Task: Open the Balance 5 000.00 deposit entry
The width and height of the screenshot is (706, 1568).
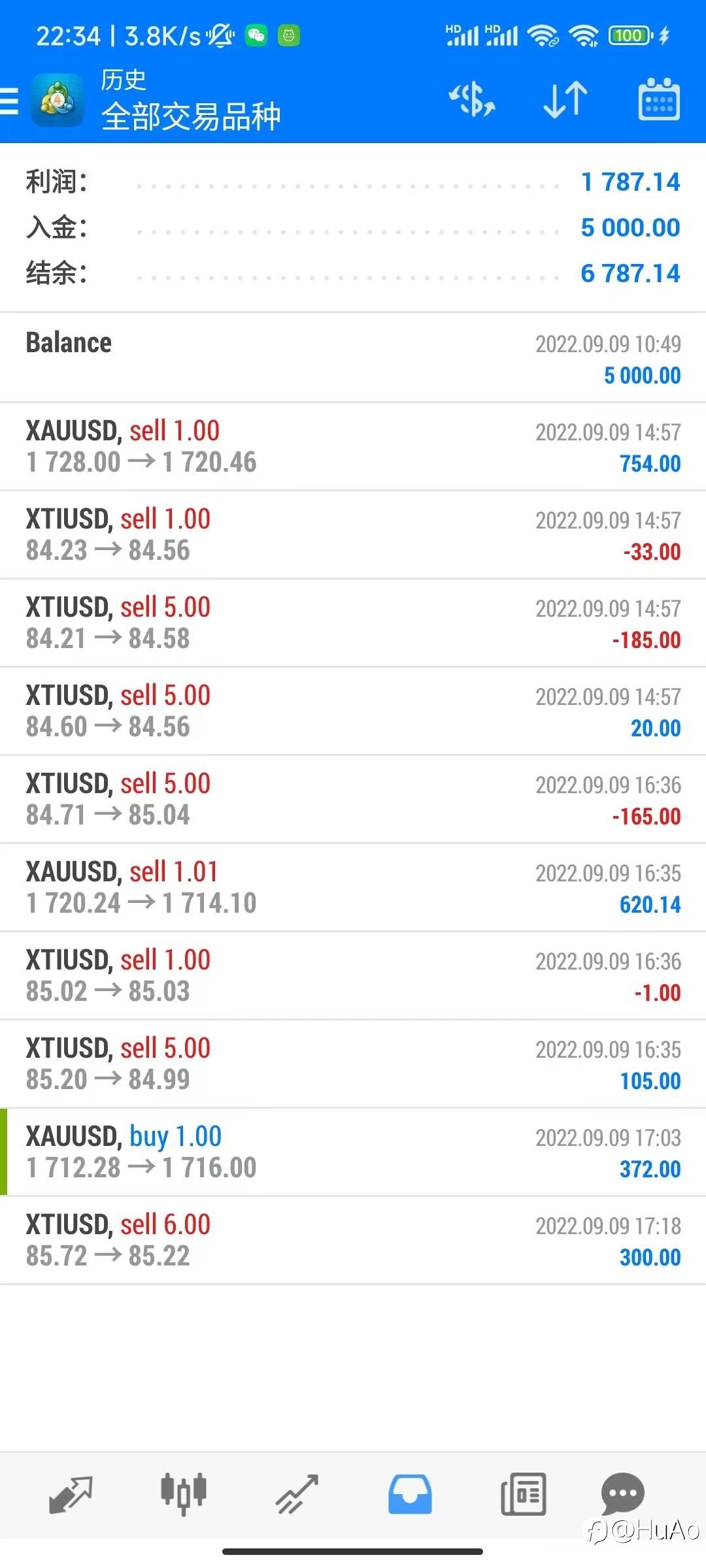Action: [x=353, y=358]
